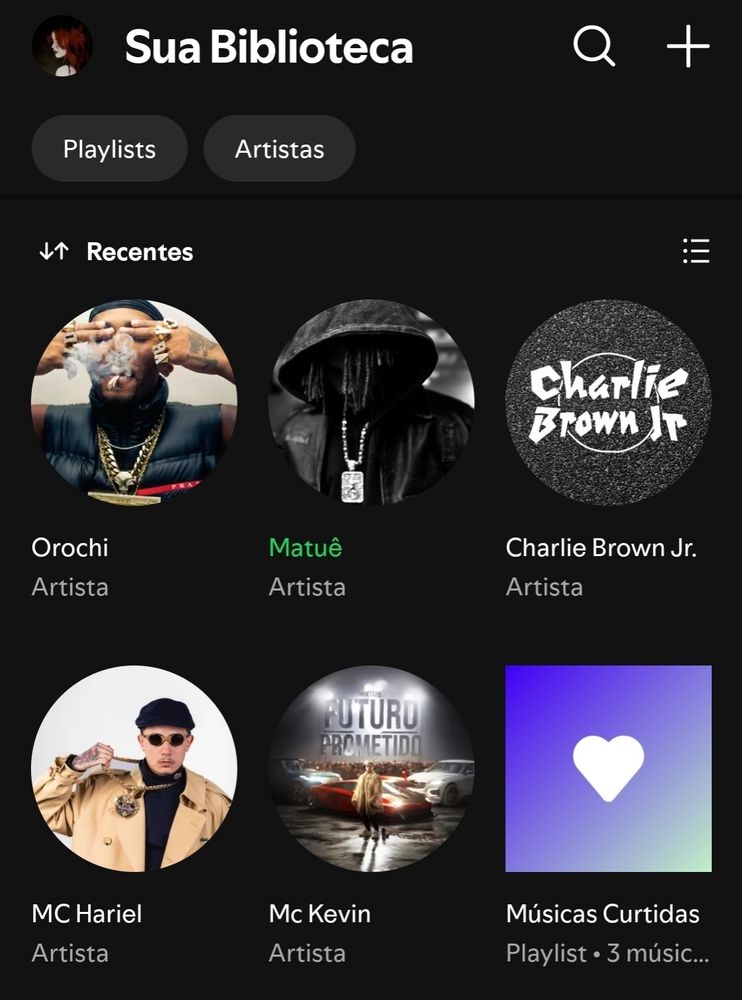Viewport: 742px width, 1000px height.
Task: Open artist Orochi
Action: click(134, 403)
